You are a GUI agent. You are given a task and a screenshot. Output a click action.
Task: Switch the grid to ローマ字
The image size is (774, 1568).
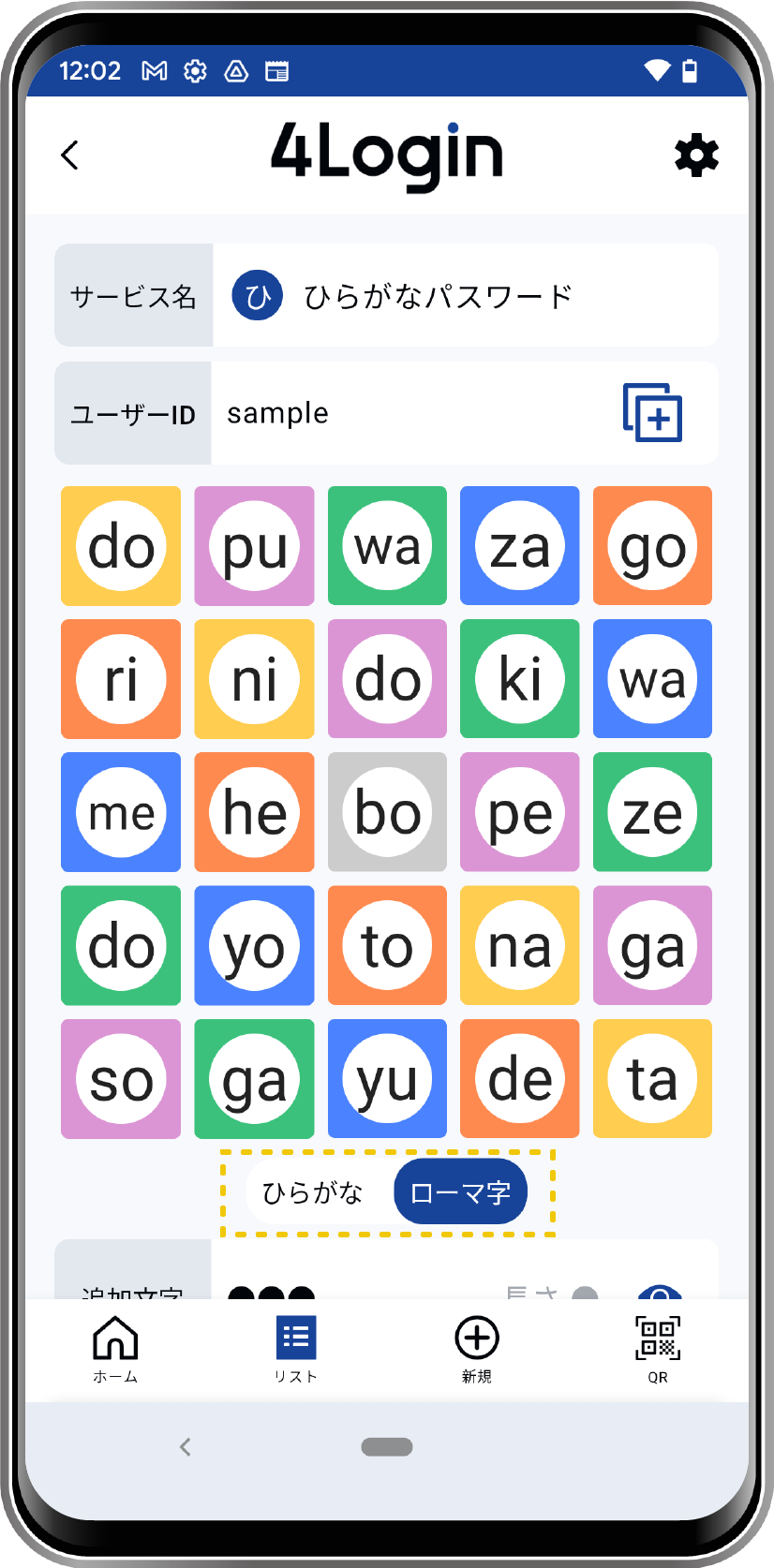460,1192
